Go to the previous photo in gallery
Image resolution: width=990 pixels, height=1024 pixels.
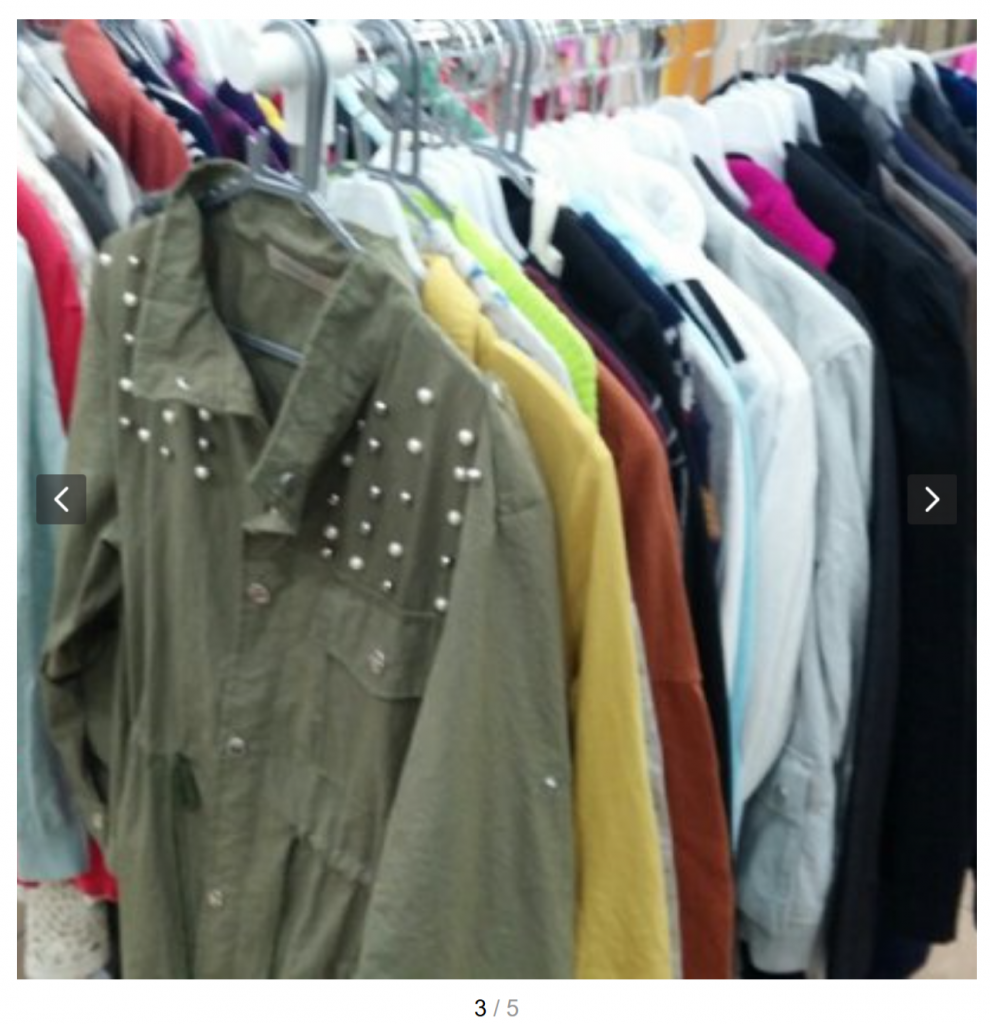61,499
